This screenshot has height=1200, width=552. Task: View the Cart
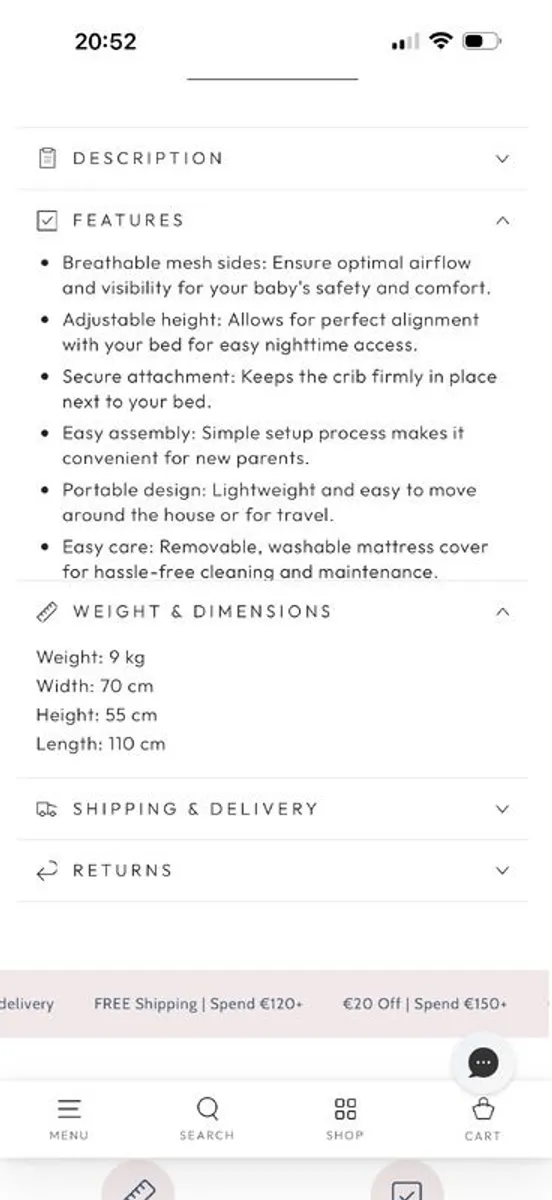tap(483, 1119)
